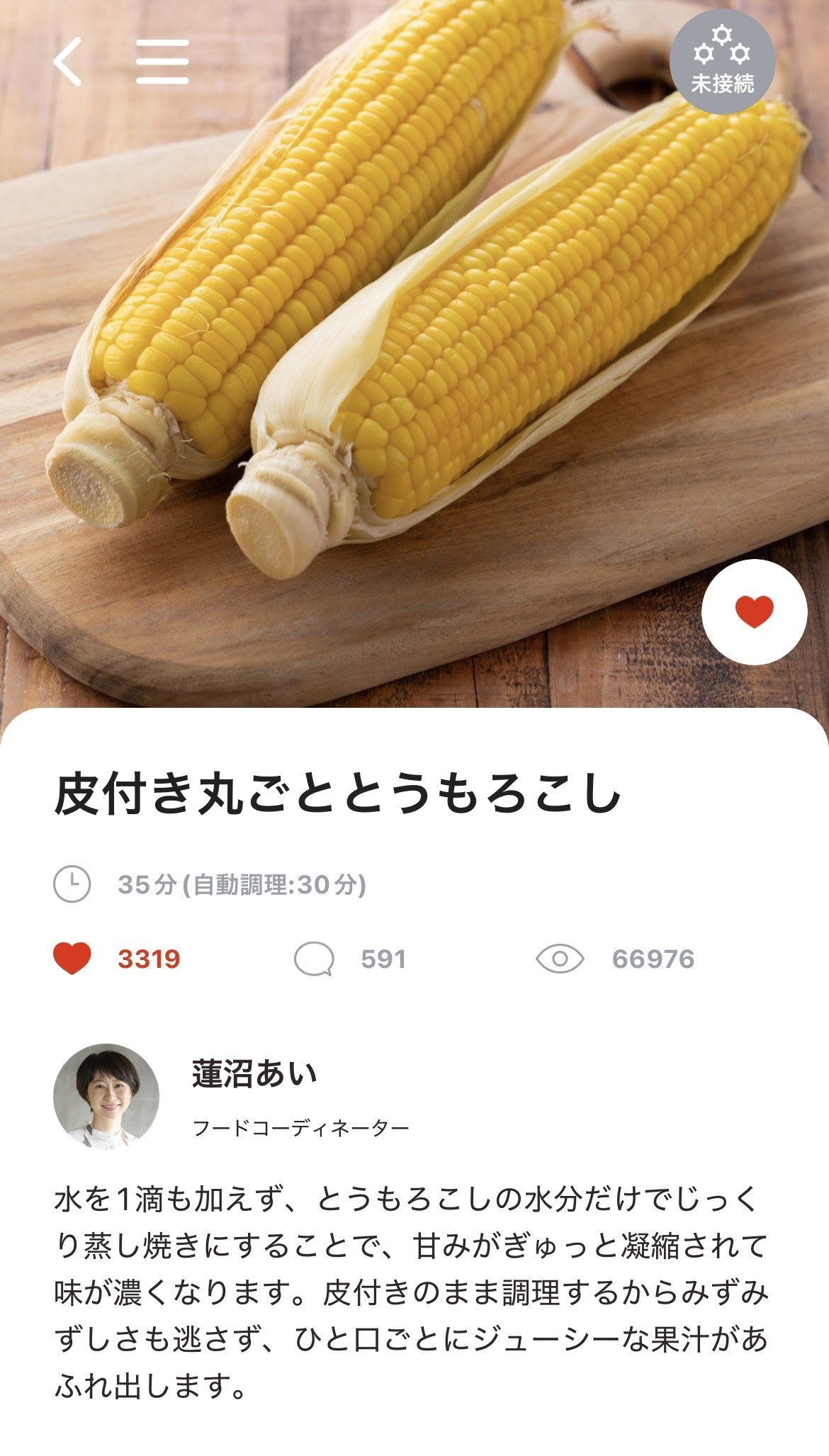Open the 591 comments
Screen dimensions: 829x1456
point(350,959)
